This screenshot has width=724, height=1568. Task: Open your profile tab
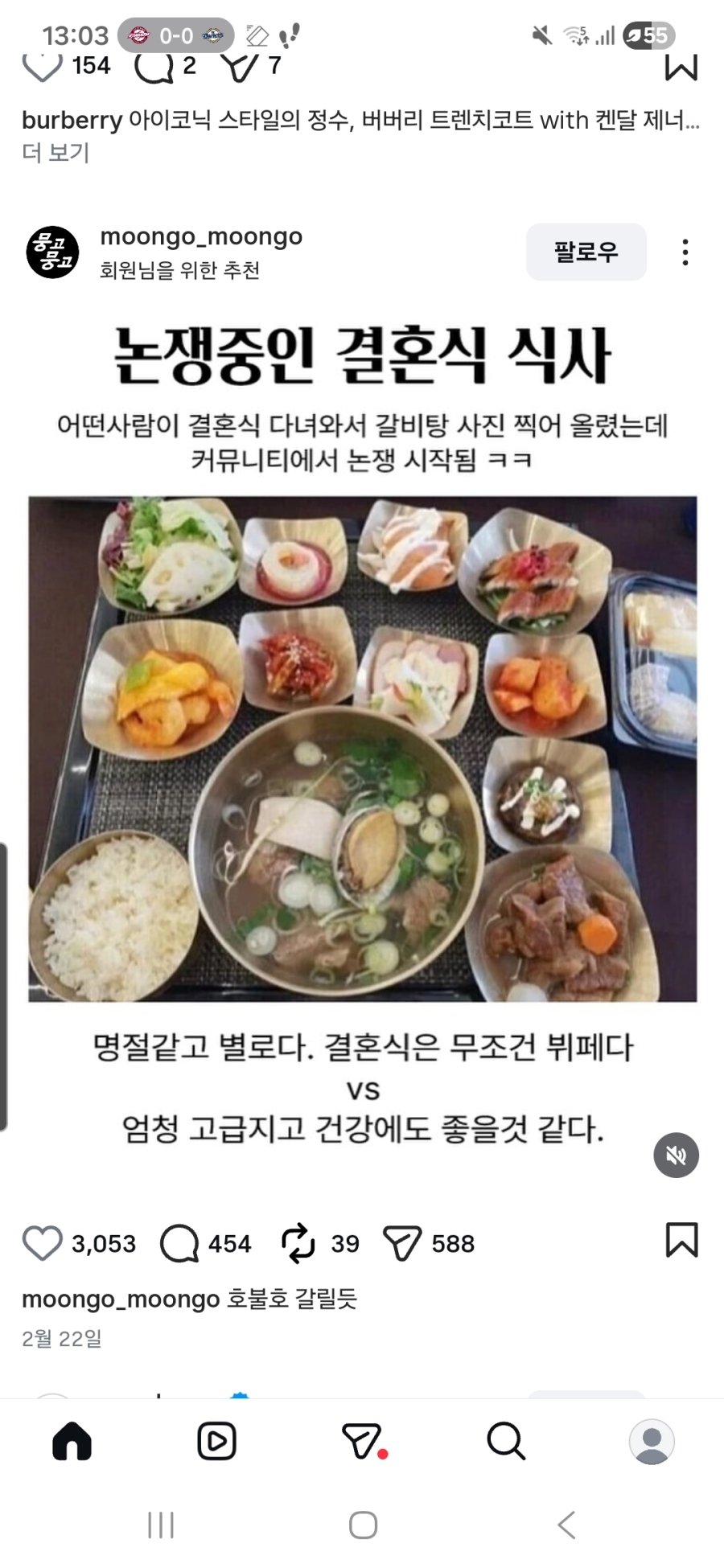(653, 1441)
